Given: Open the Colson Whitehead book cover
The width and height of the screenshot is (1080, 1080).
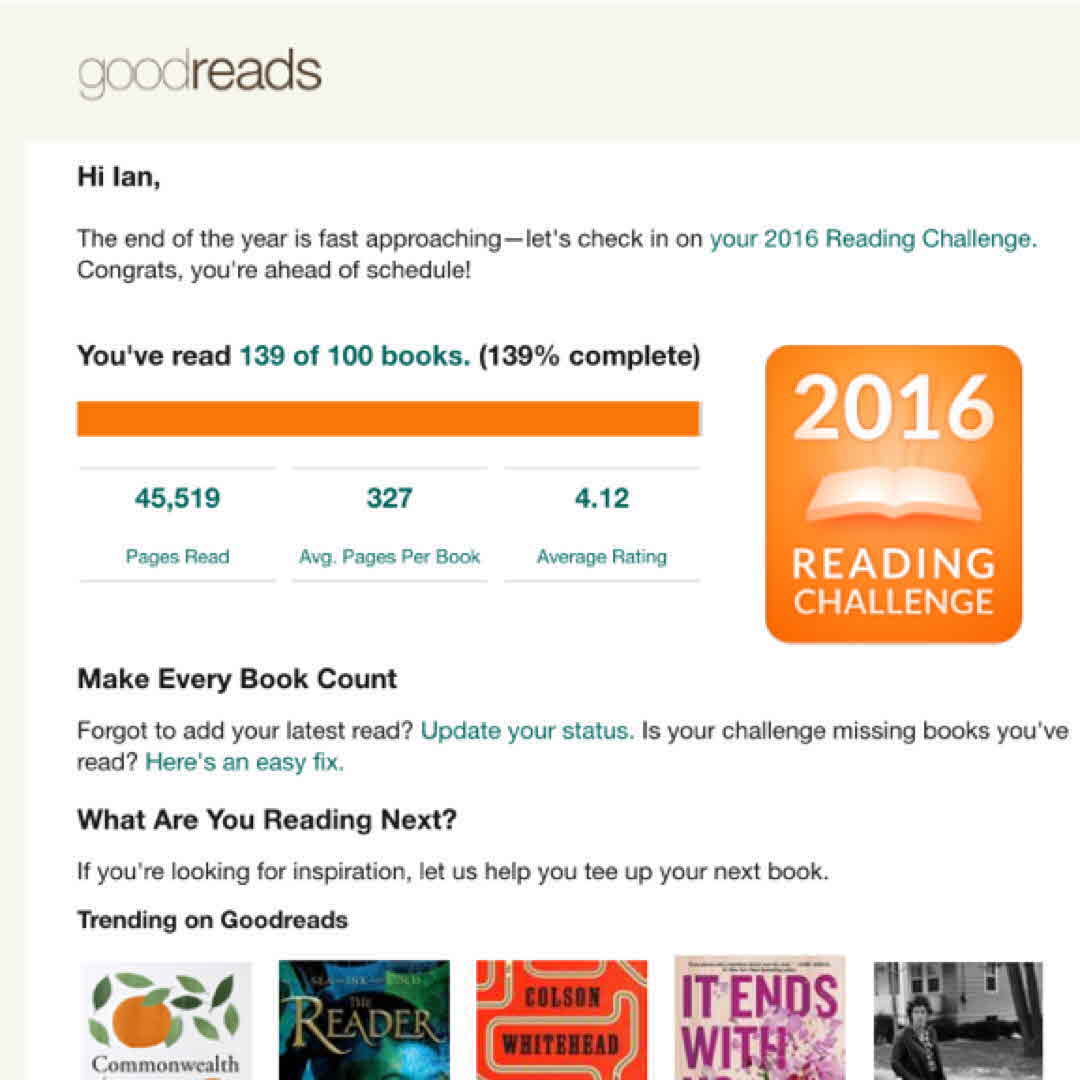Looking at the screenshot, I should [x=561, y=1020].
